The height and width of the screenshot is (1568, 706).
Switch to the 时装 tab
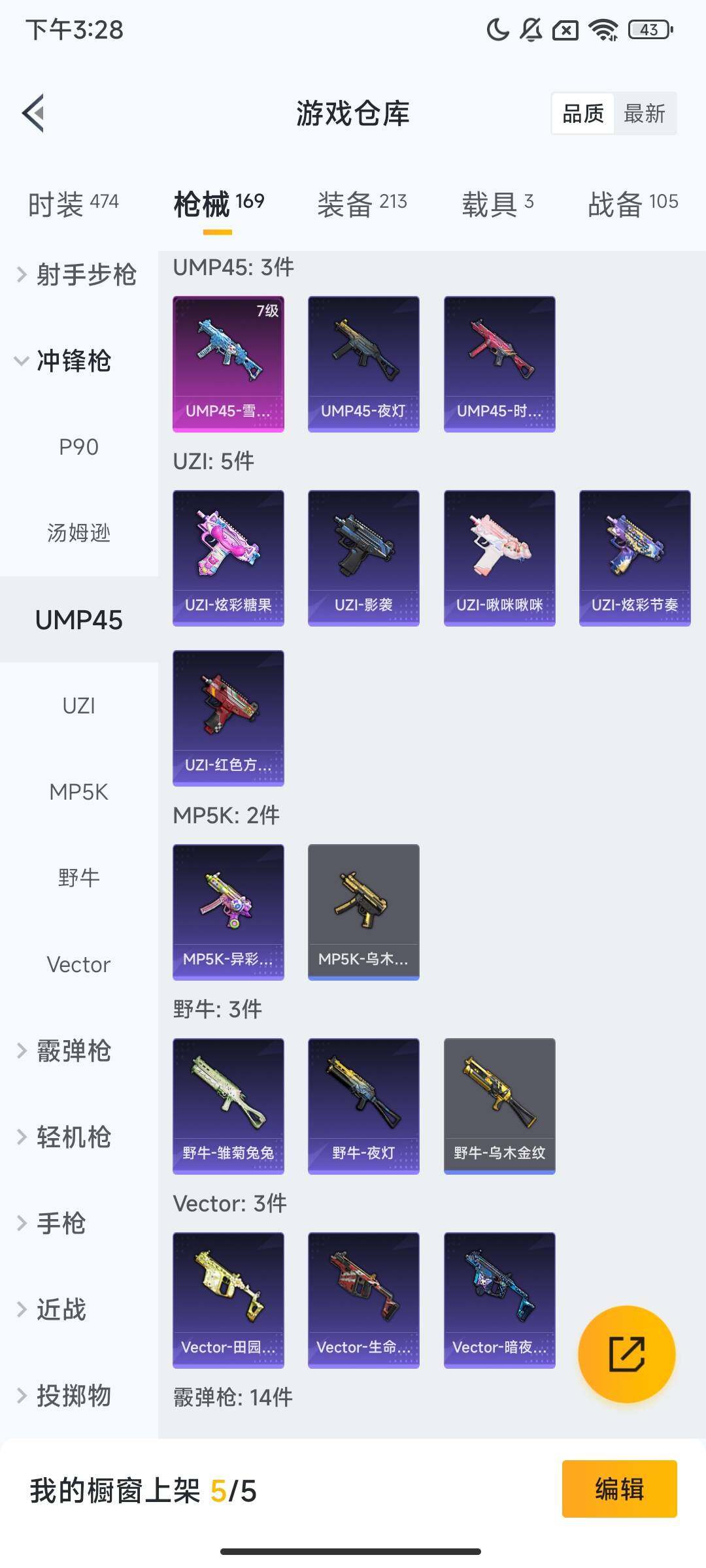point(73,203)
